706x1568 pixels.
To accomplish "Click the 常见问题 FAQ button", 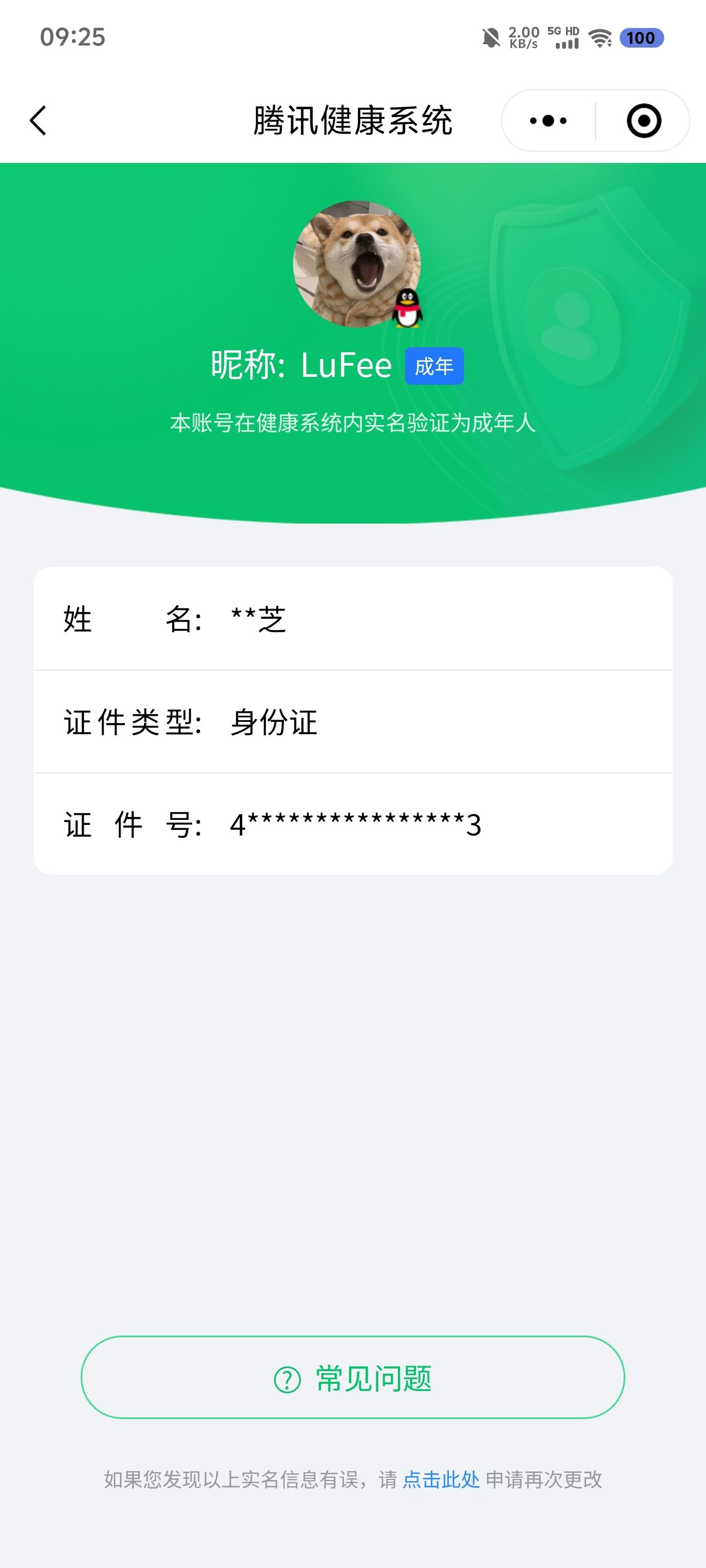I will [x=352, y=1380].
